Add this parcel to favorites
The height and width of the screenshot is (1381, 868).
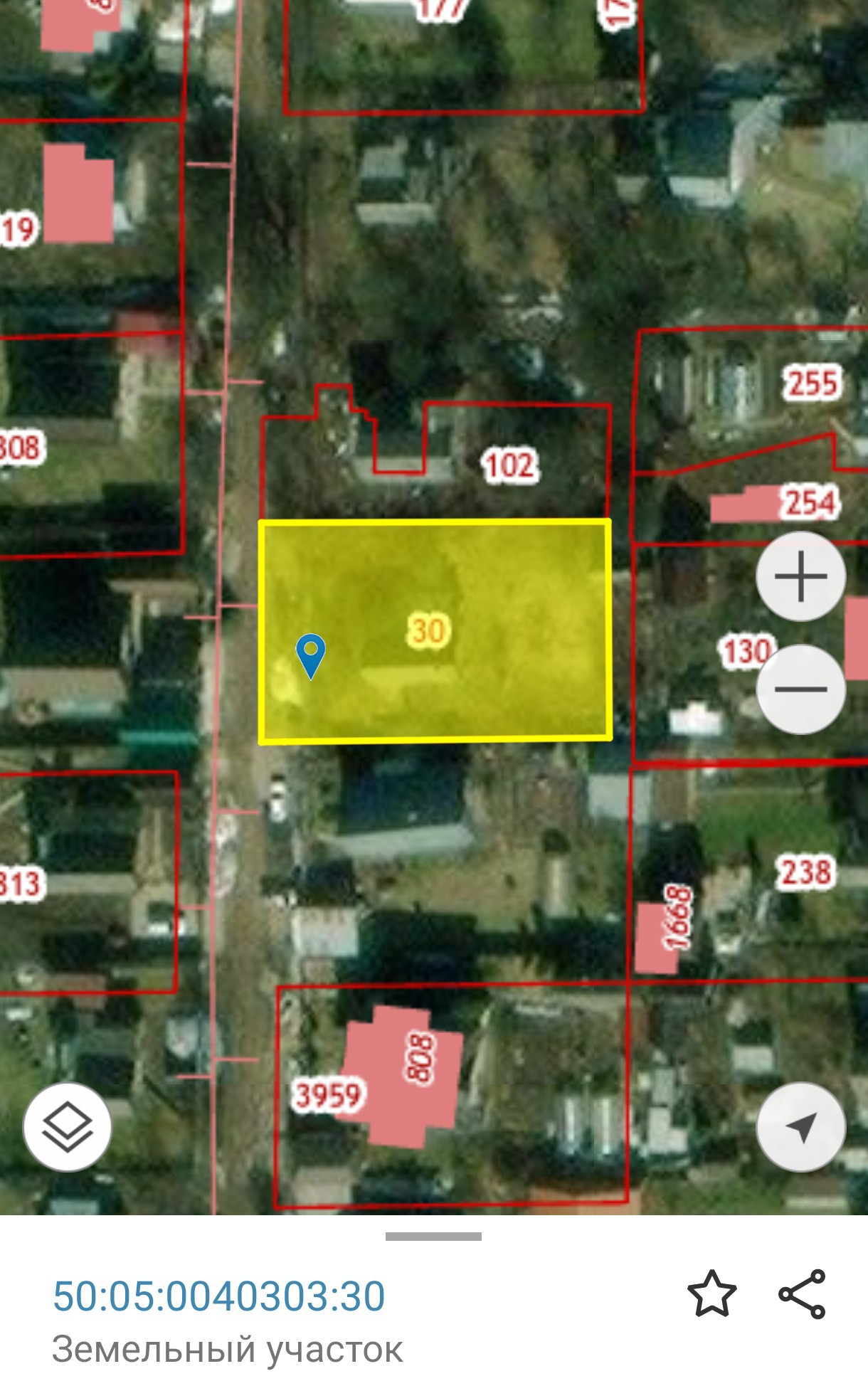(x=711, y=1293)
